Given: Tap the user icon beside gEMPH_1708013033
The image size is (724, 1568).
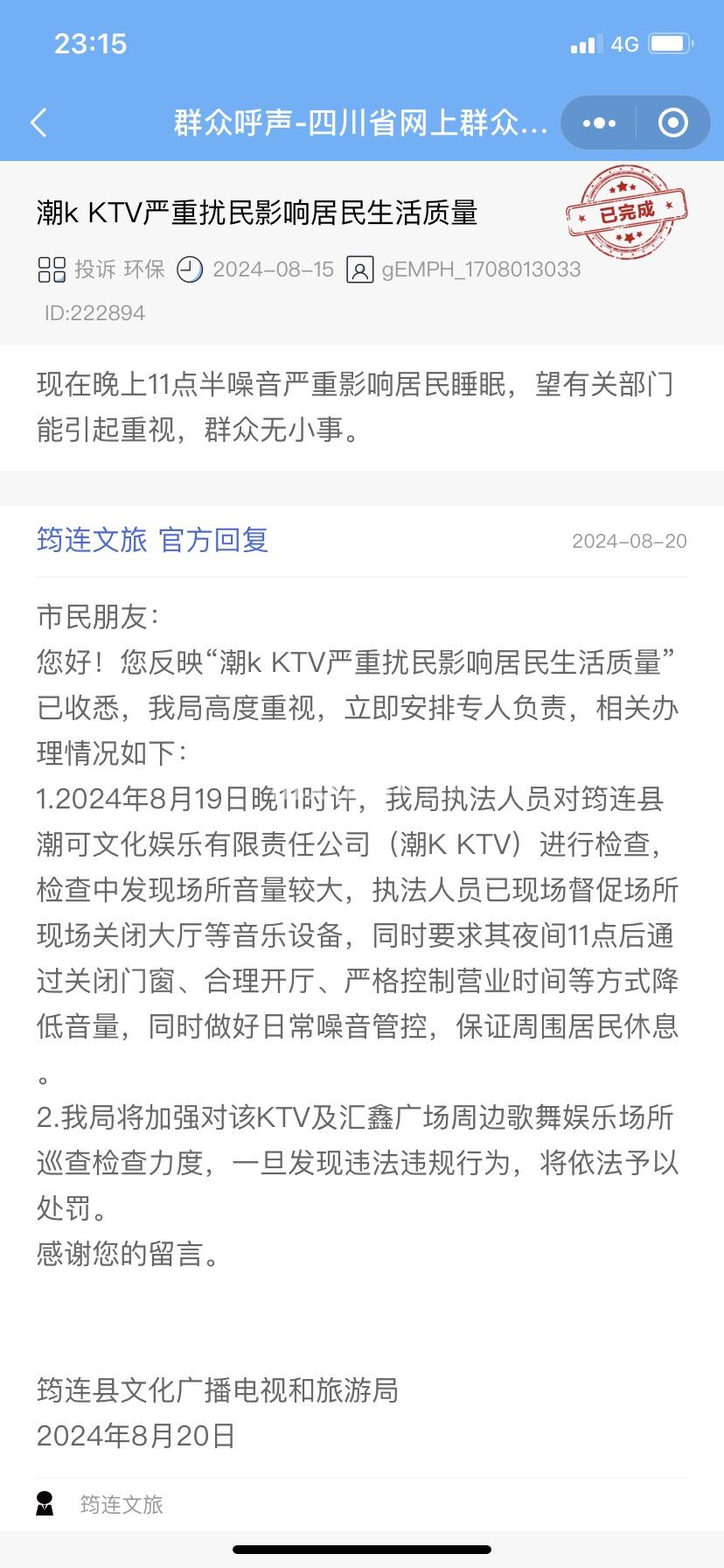Looking at the screenshot, I should 358,269.
